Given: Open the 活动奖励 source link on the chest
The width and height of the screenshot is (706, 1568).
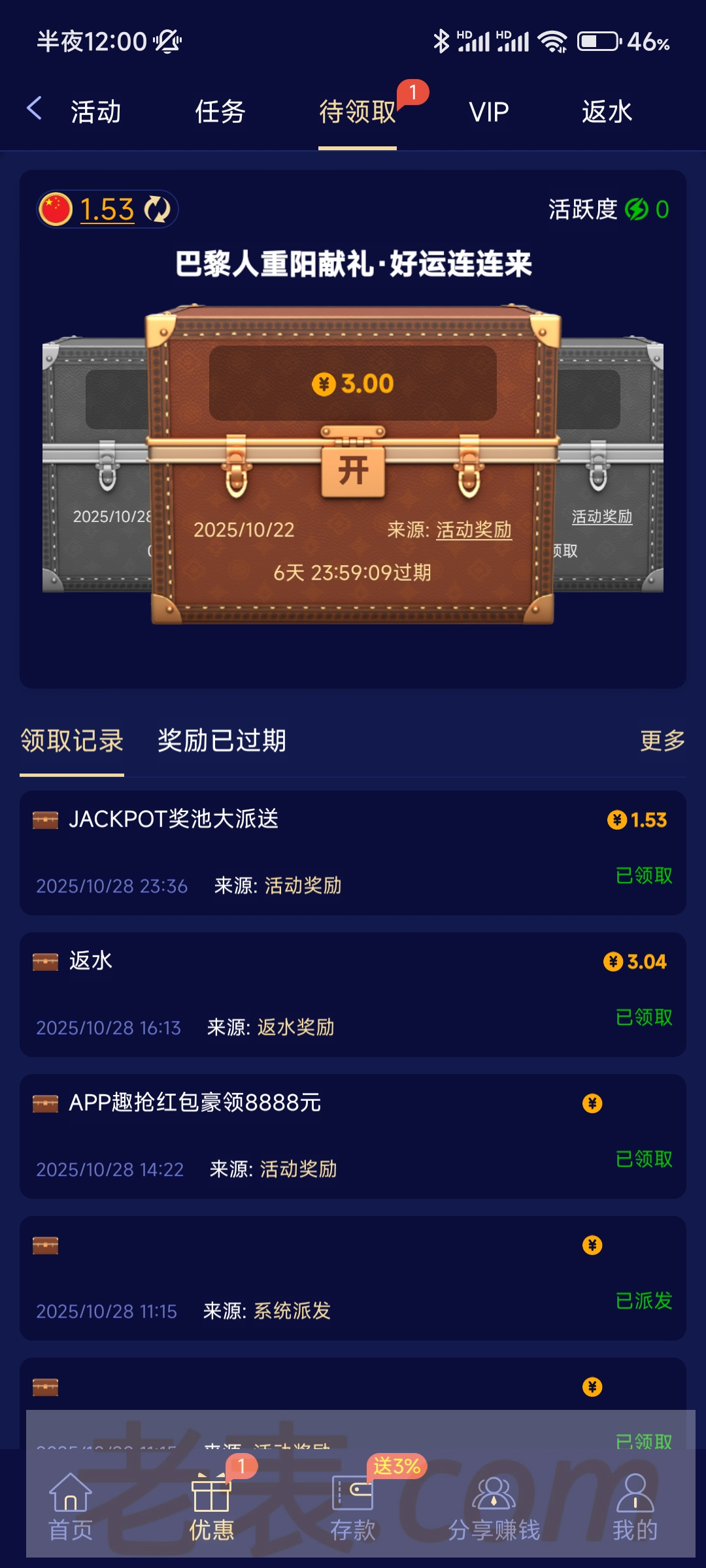Looking at the screenshot, I should pyautogui.click(x=473, y=529).
